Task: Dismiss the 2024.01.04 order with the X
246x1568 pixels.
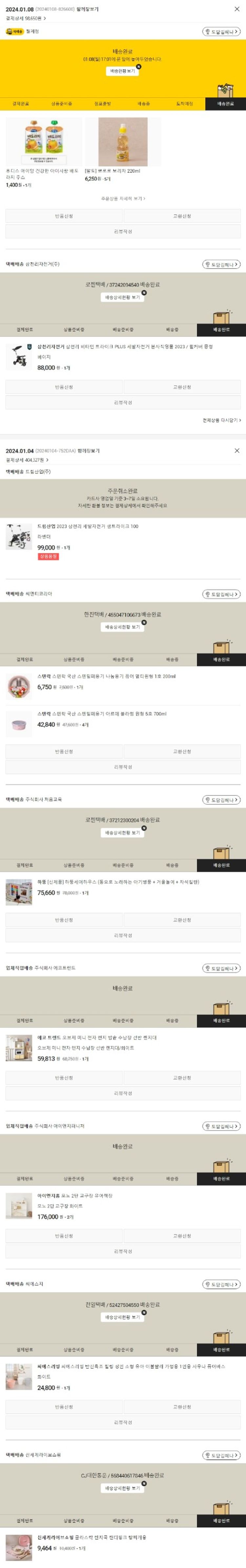Action: [x=237, y=450]
